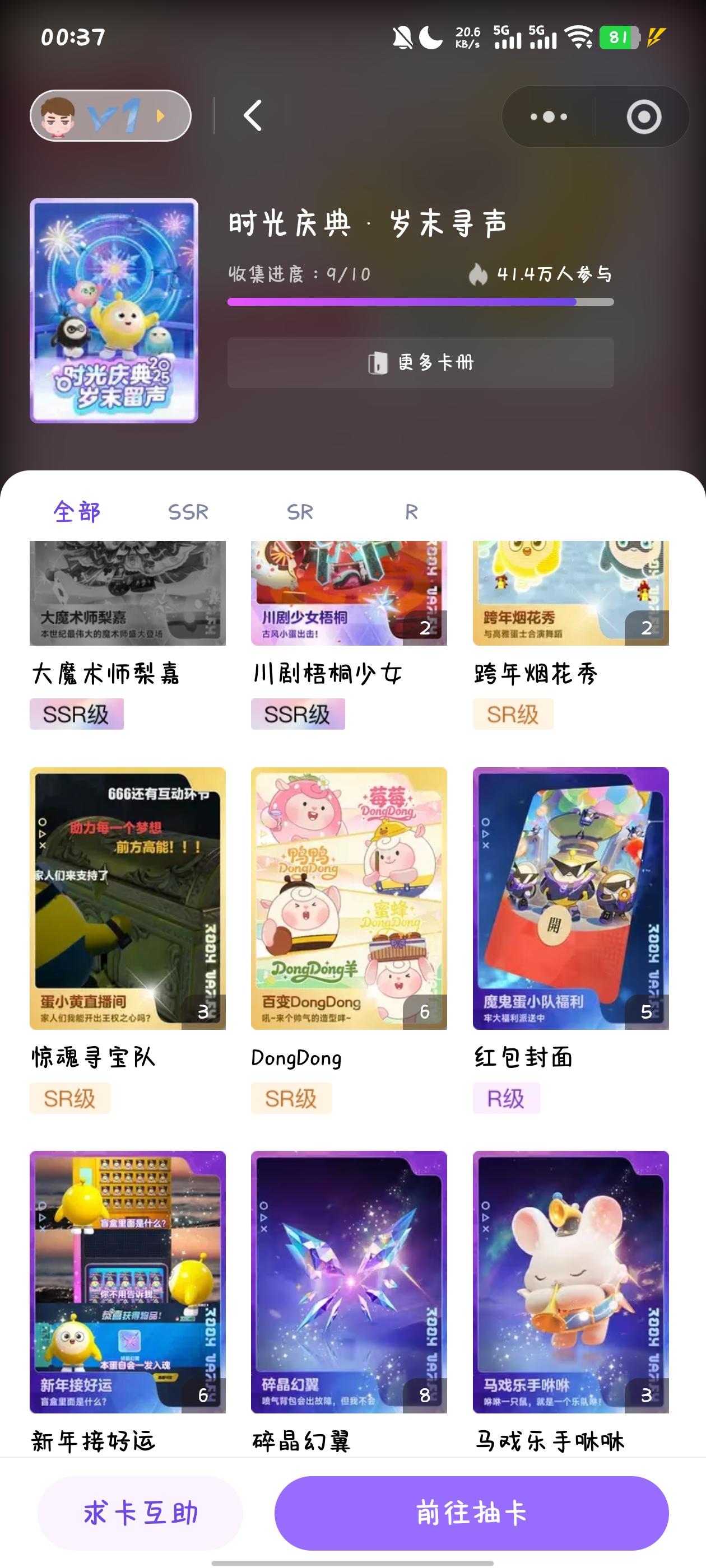Close the mini program with circle icon
Image resolution: width=706 pixels, height=1568 pixels.
tap(643, 116)
